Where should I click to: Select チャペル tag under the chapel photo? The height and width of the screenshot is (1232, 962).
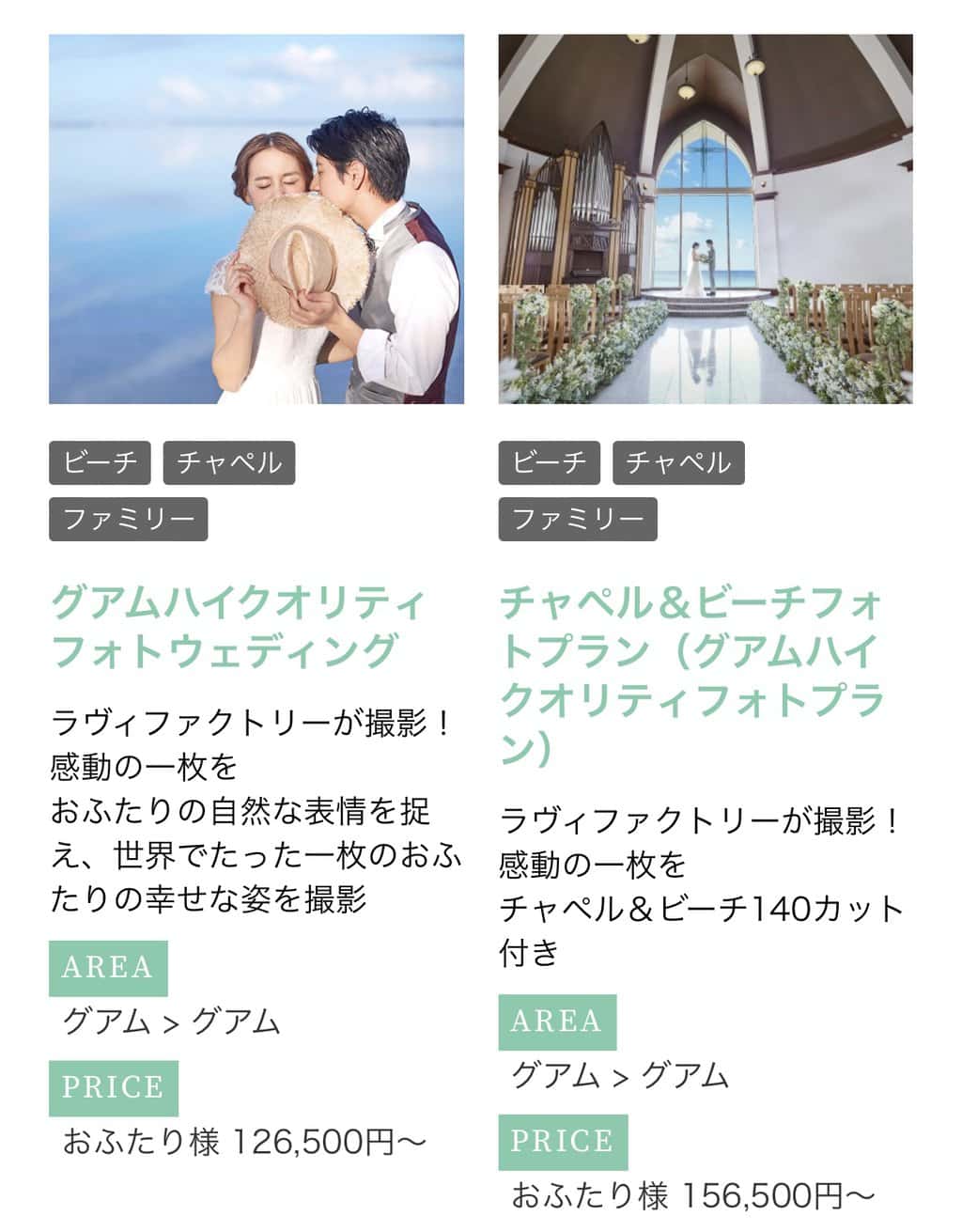(x=677, y=462)
